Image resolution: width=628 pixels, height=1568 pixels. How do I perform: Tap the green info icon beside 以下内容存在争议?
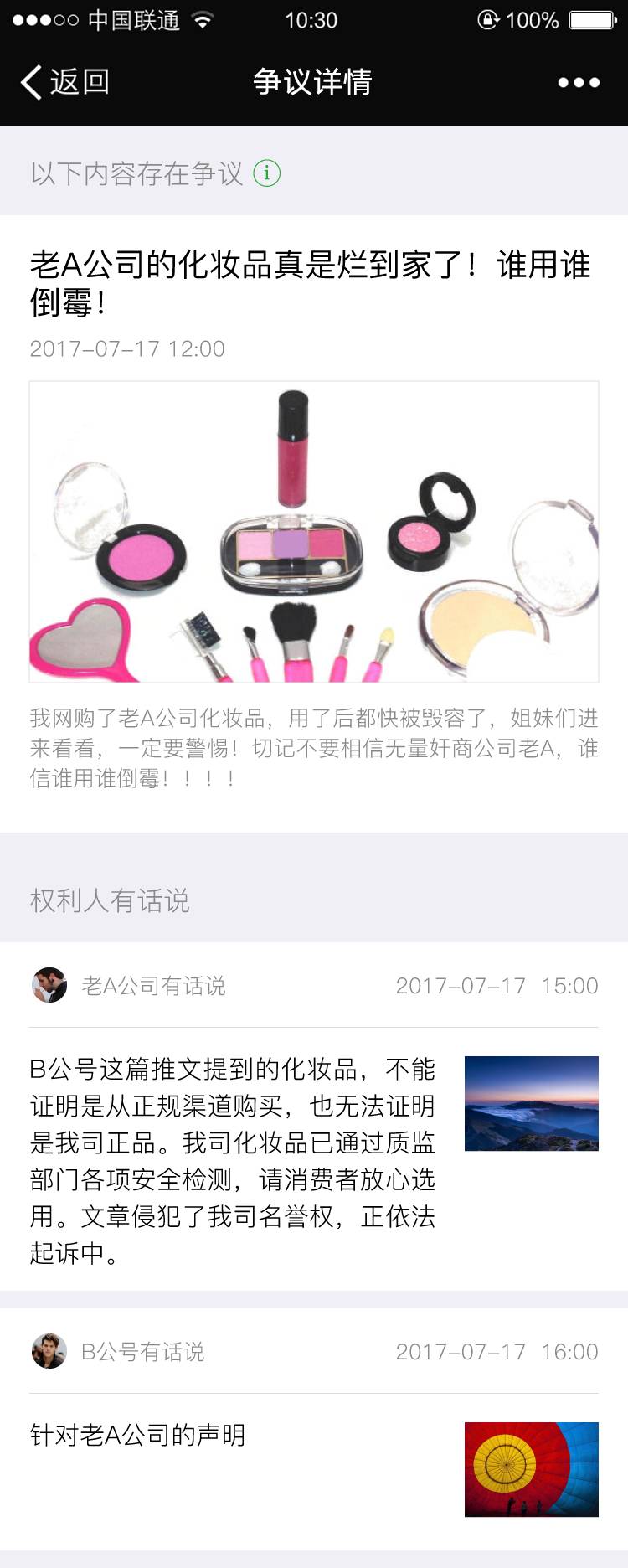pos(266,173)
